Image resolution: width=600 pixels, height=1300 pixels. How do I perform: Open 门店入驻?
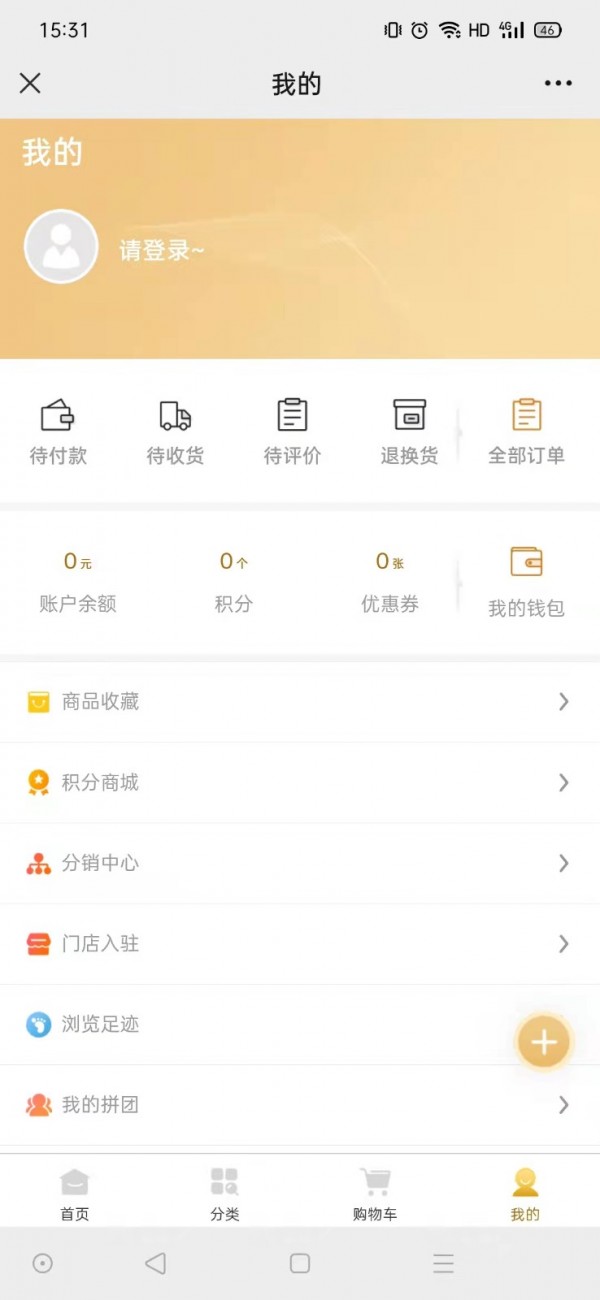click(300, 944)
